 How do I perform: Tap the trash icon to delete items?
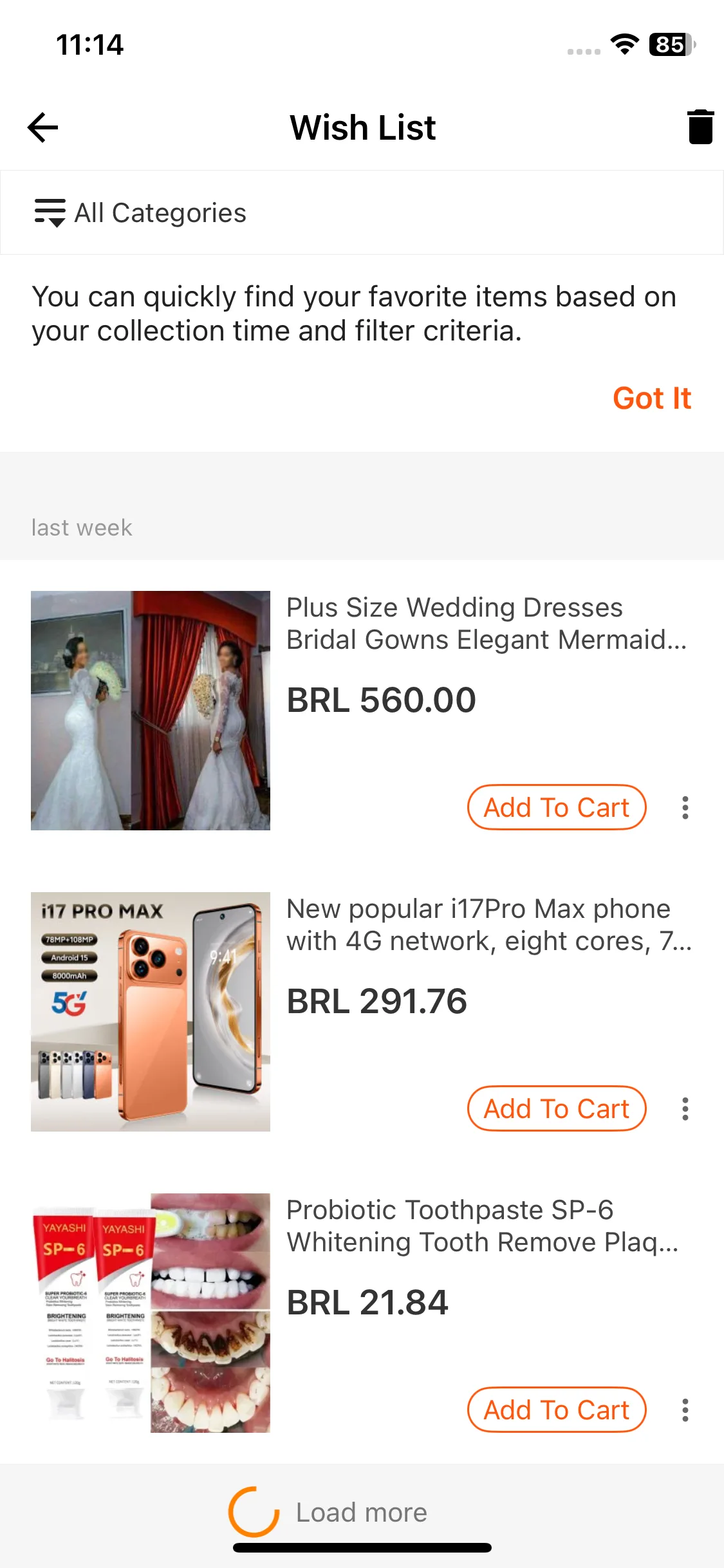(x=700, y=127)
